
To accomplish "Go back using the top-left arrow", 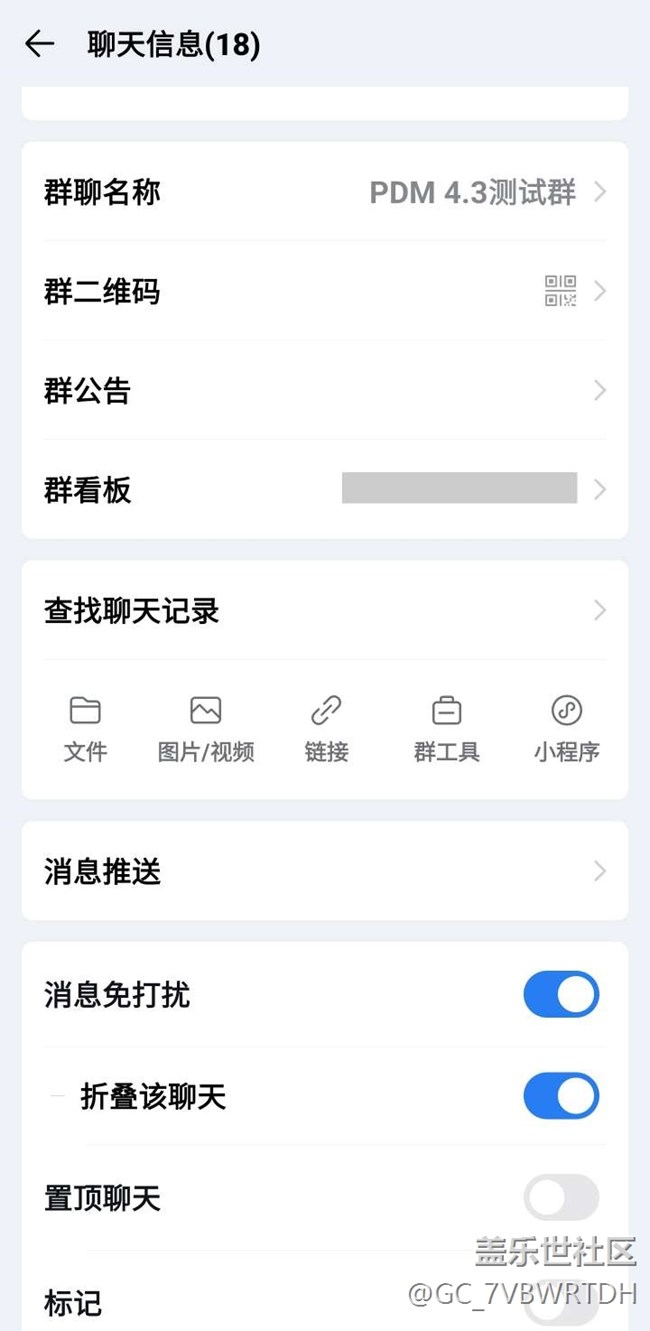I will tap(39, 44).
